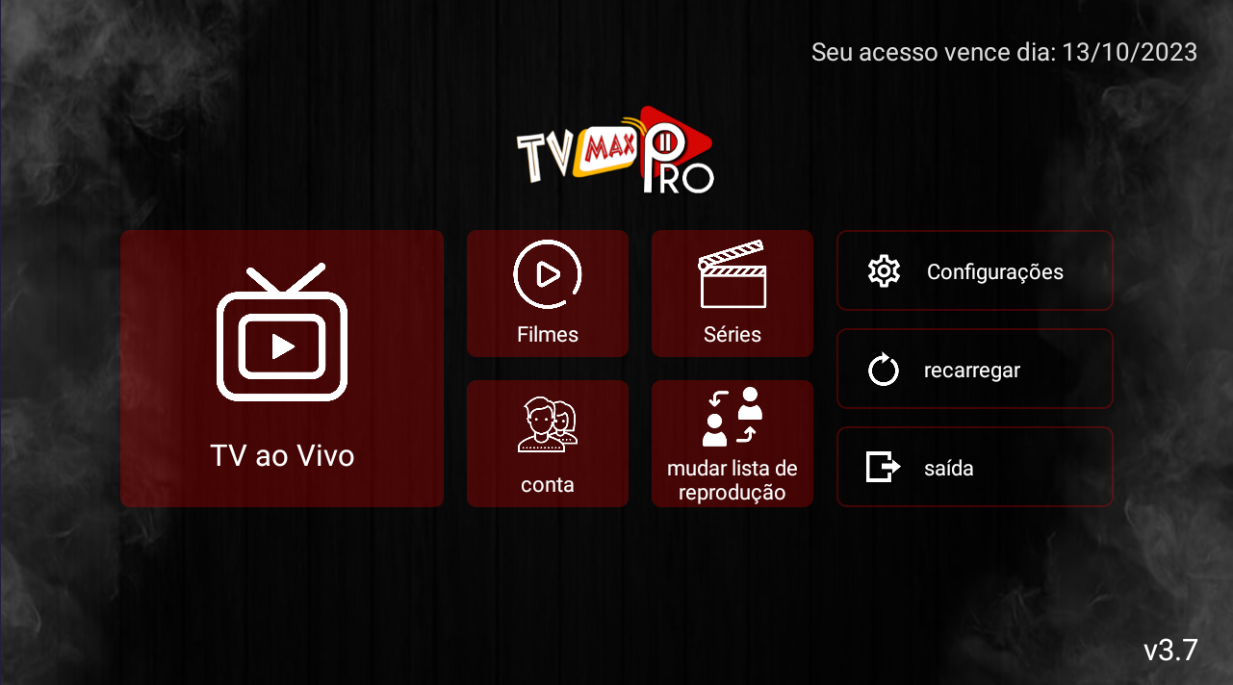Screen dimensions: 1233x685
Task: Open the Filmes section
Action: (x=547, y=294)
